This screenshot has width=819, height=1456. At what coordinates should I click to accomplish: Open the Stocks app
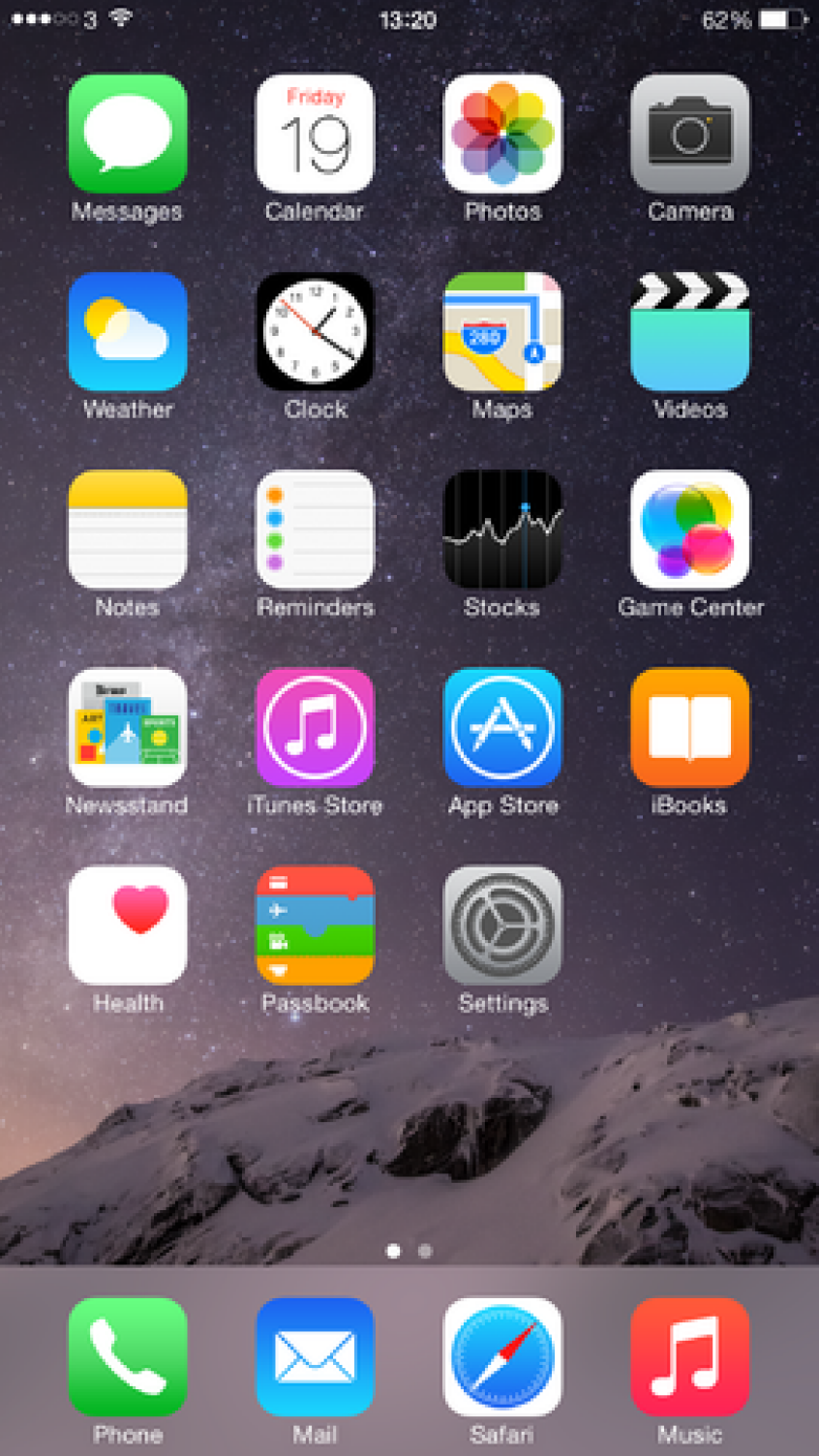click(502, 530)
